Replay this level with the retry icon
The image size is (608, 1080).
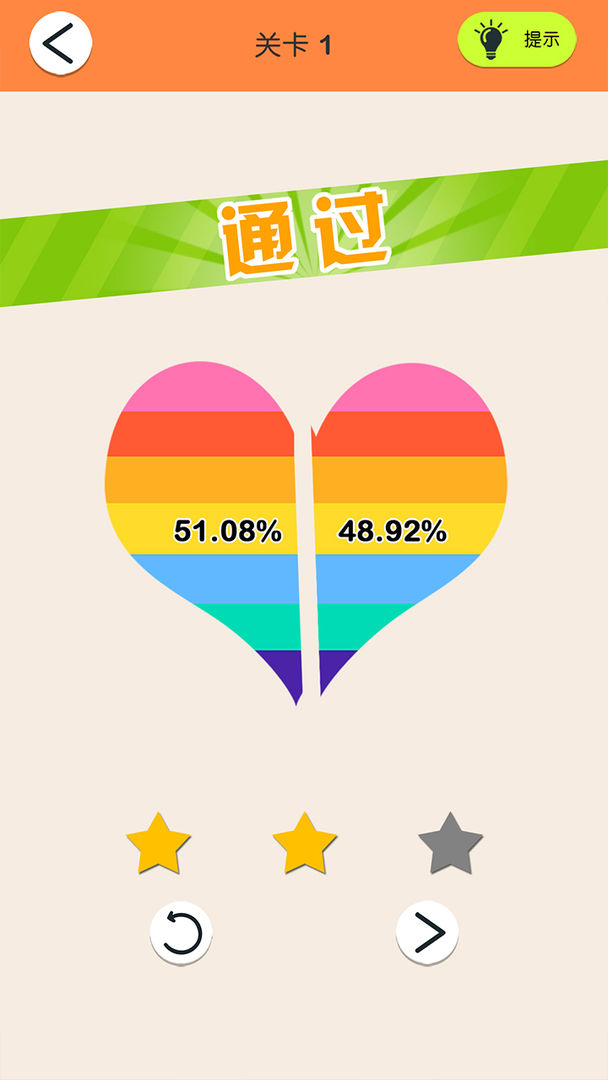click(181, 933)
